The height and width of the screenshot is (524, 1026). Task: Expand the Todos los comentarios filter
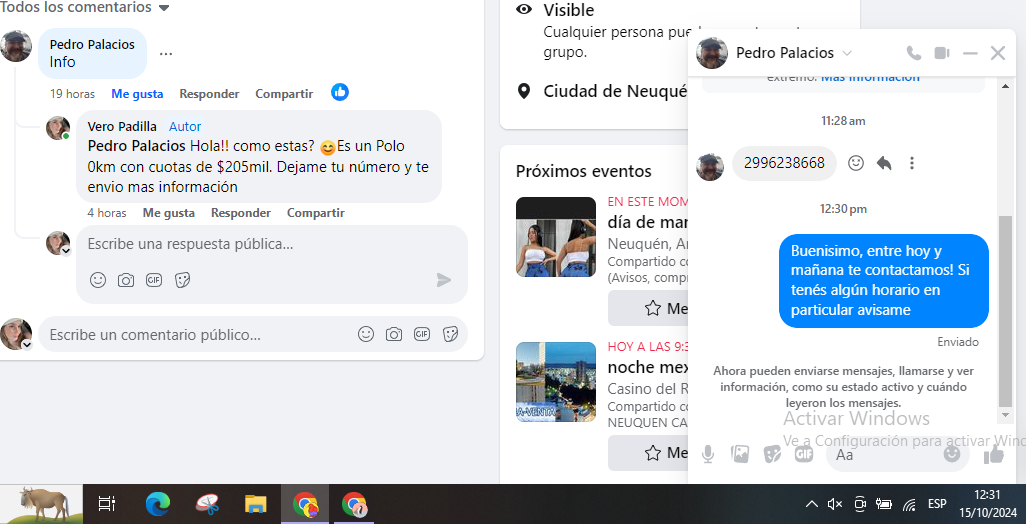[164, 8]
